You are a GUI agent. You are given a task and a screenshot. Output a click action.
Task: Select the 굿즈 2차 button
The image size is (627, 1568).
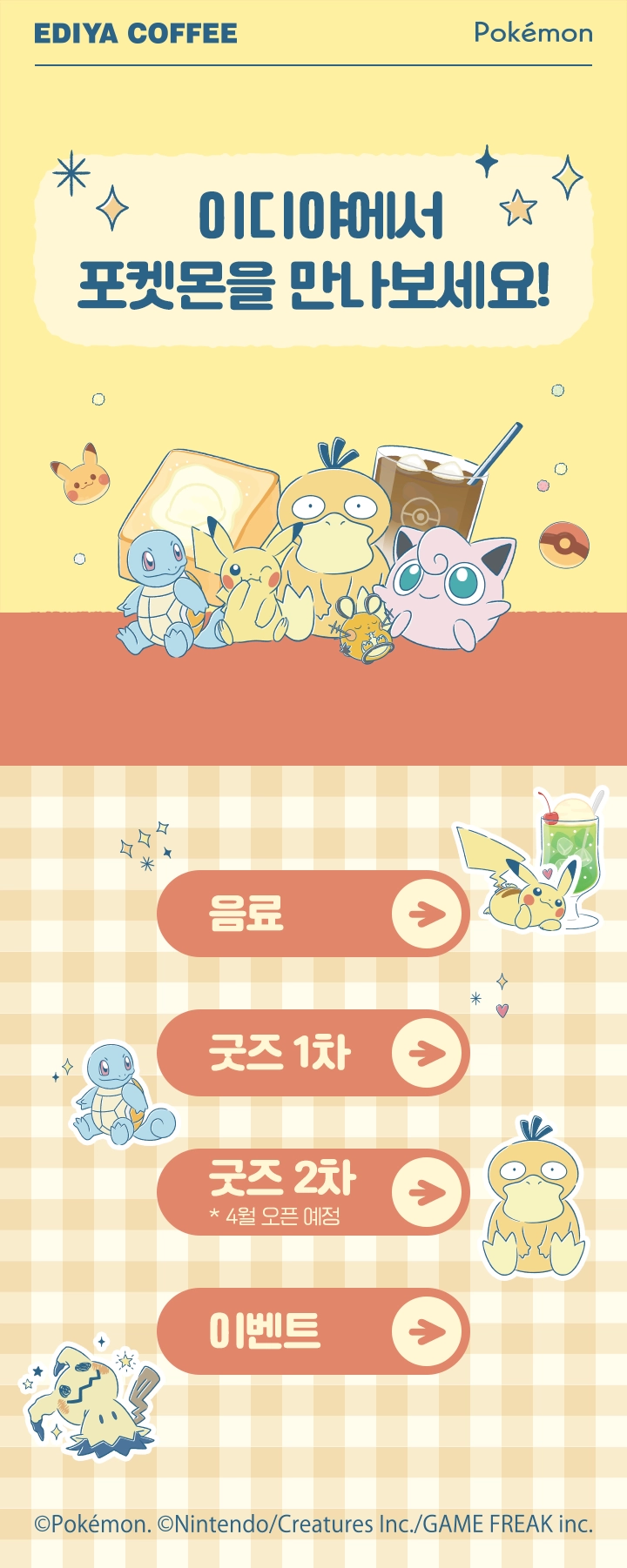pyautogui.click(x=313, y=1192)
